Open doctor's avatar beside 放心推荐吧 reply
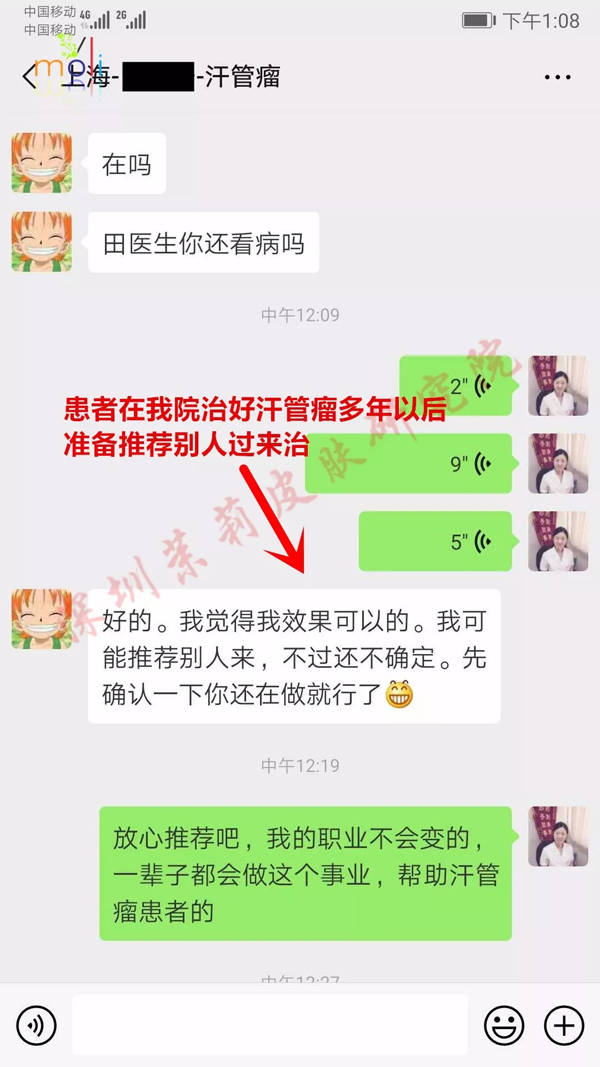The width and height of the screenshot is (600, 1067). tap(557, 836)
